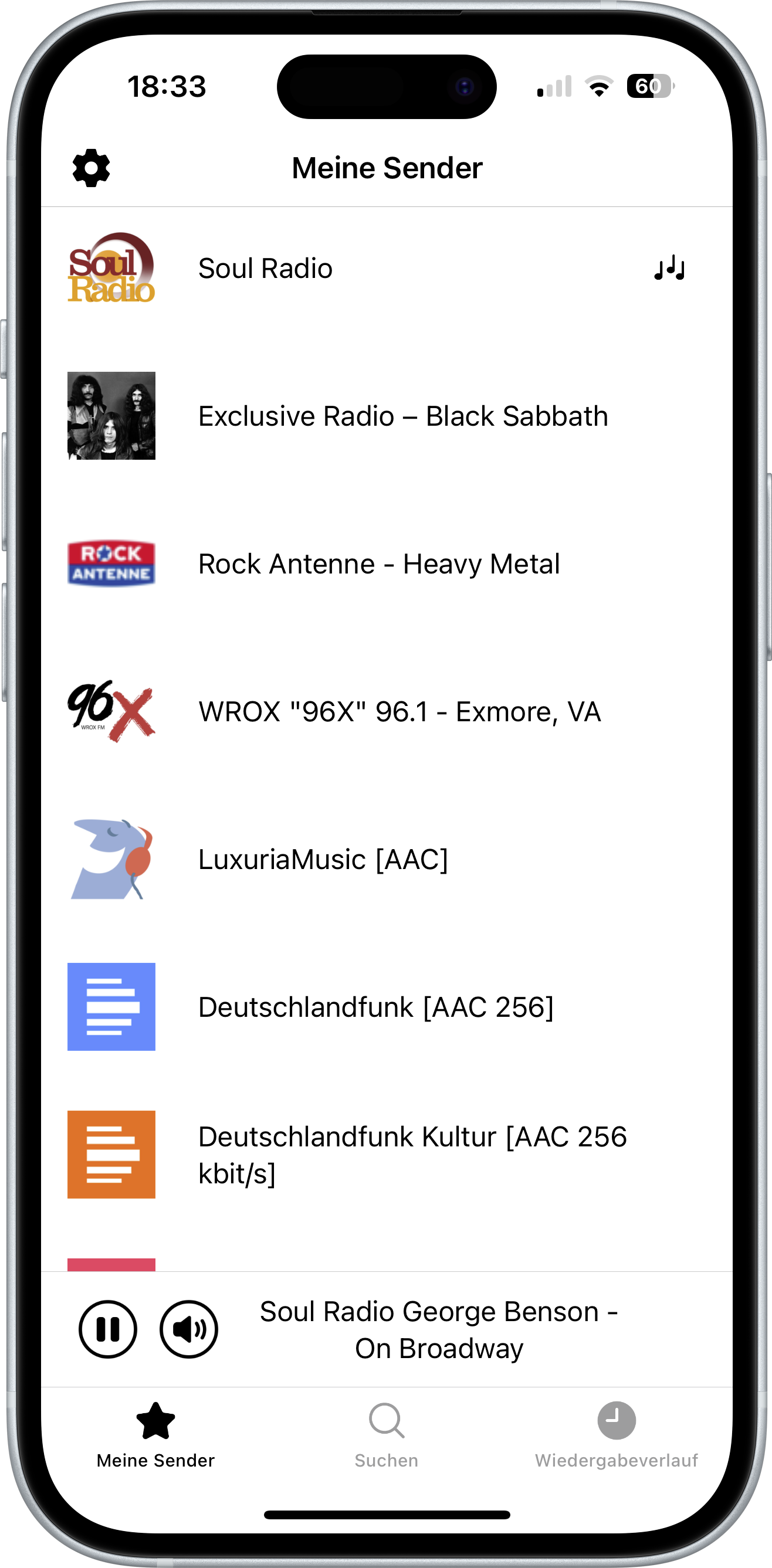Go to the Meine Sender tab
Viewport: 772px width, 1568px height.
[x=156, y=1434]
